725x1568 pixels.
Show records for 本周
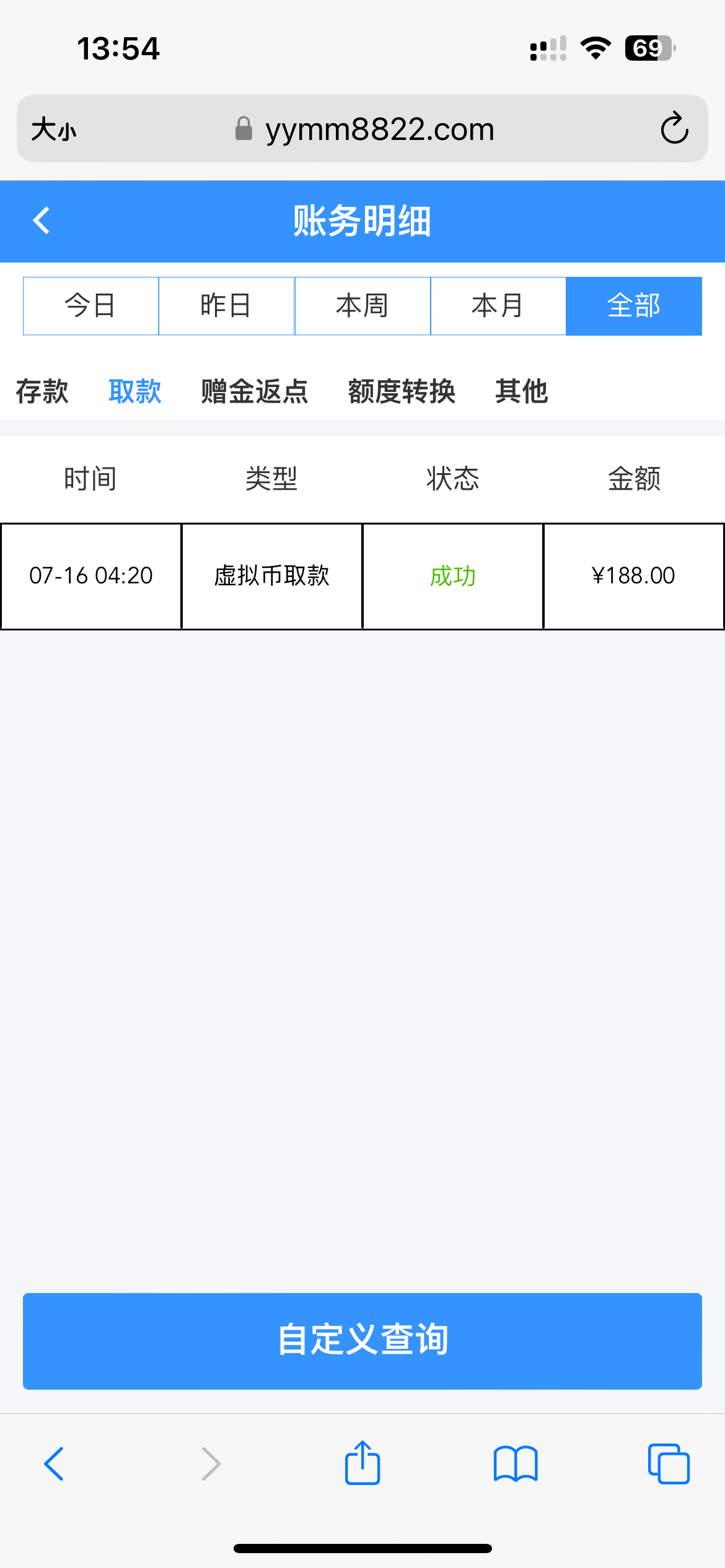point(362,306)
